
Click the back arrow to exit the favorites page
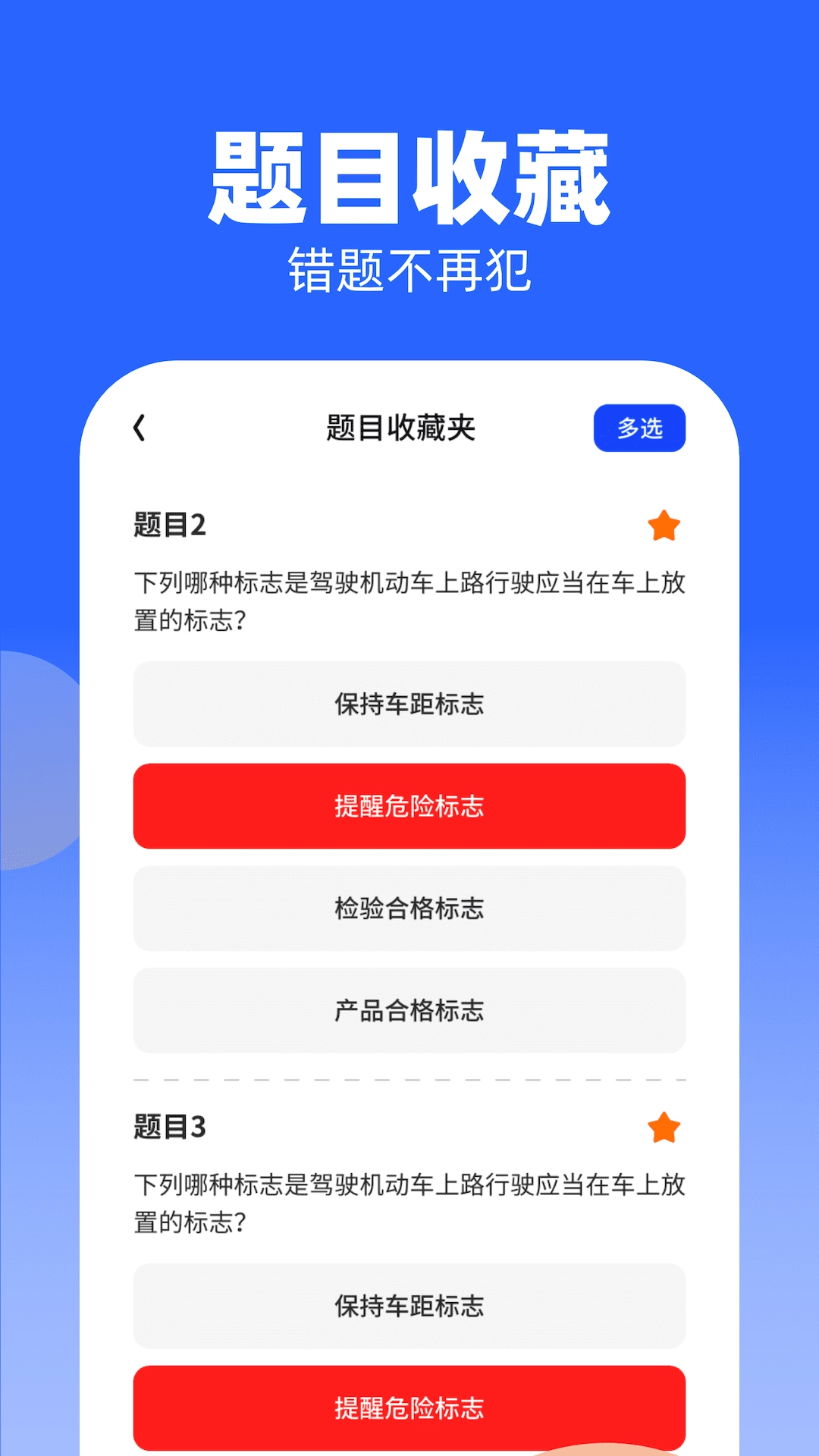(x=140, y=428)
